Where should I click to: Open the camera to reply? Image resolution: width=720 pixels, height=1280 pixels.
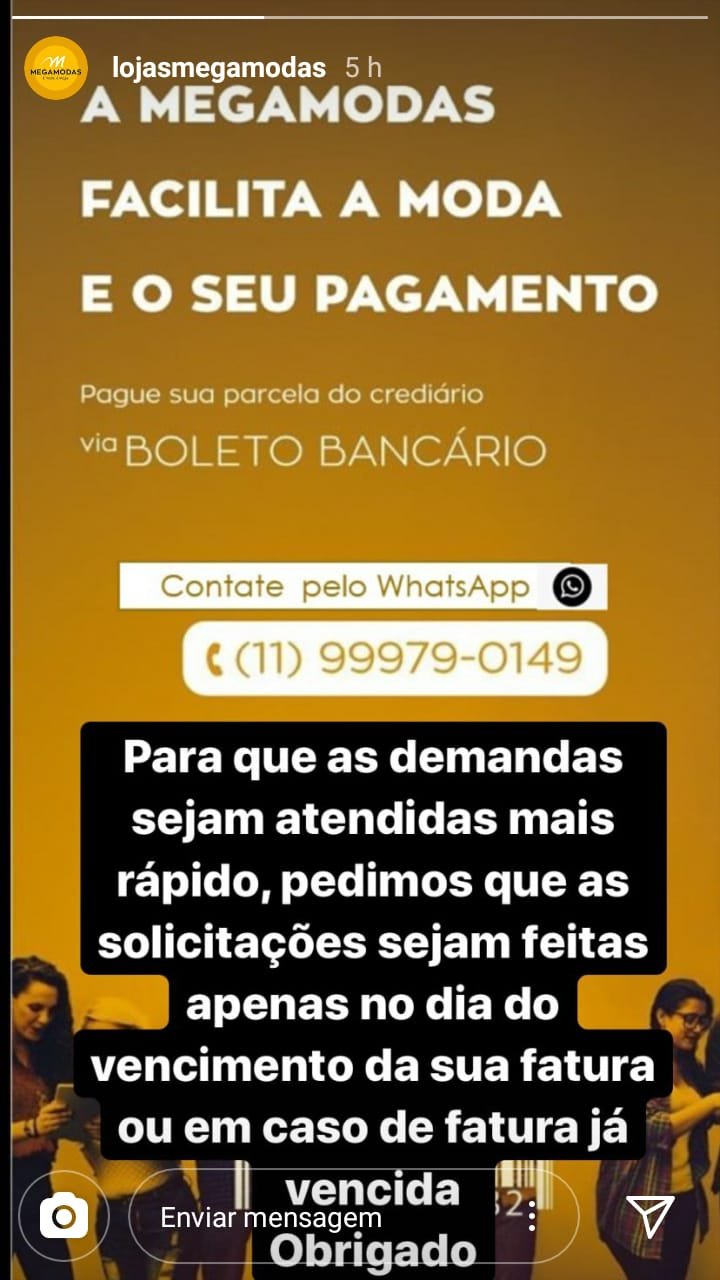pyautogui.click(x=64, y=1216)
